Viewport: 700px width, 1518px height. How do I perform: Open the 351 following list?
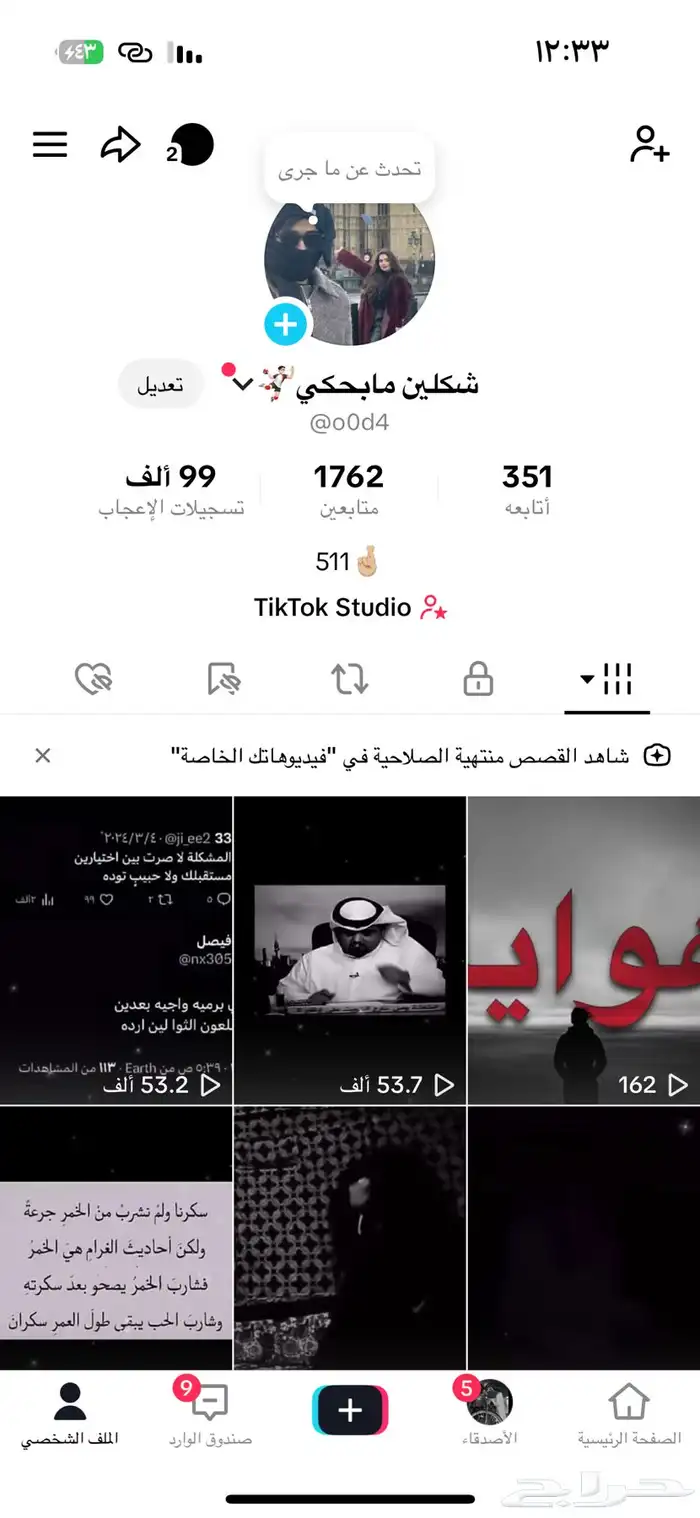click(527, 488)
